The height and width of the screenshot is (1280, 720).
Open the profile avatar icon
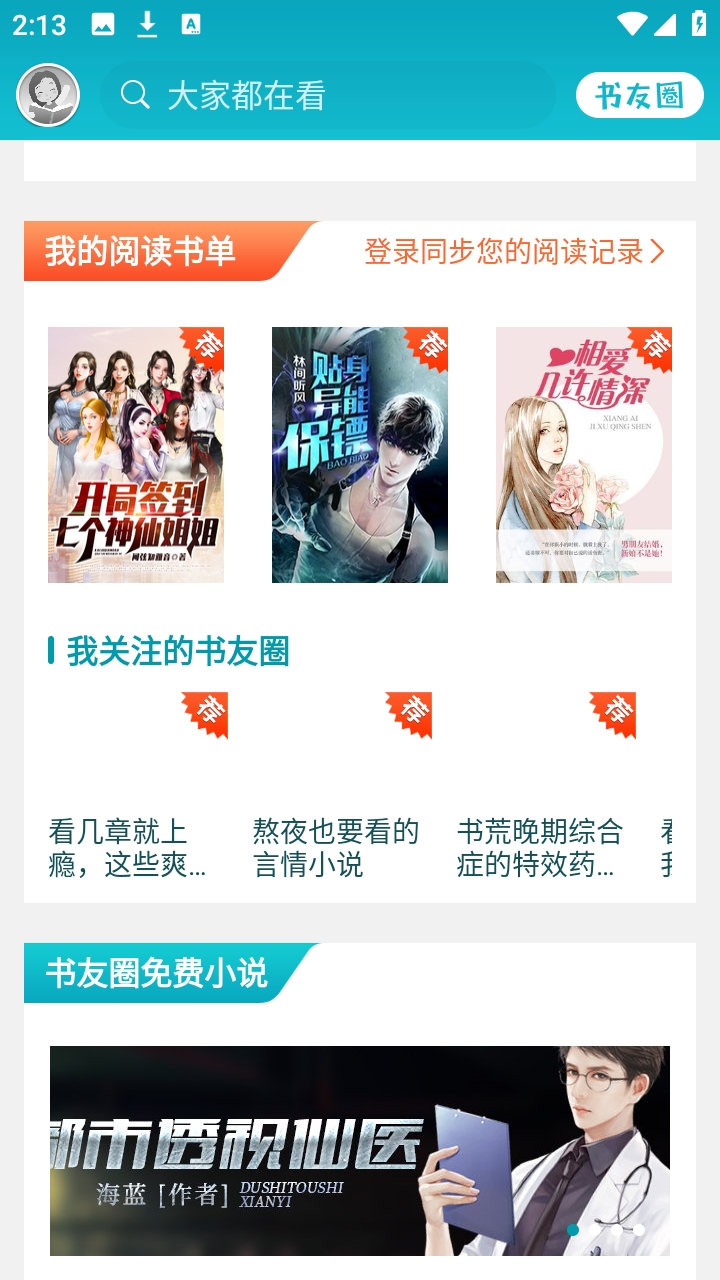click(48, 96)
